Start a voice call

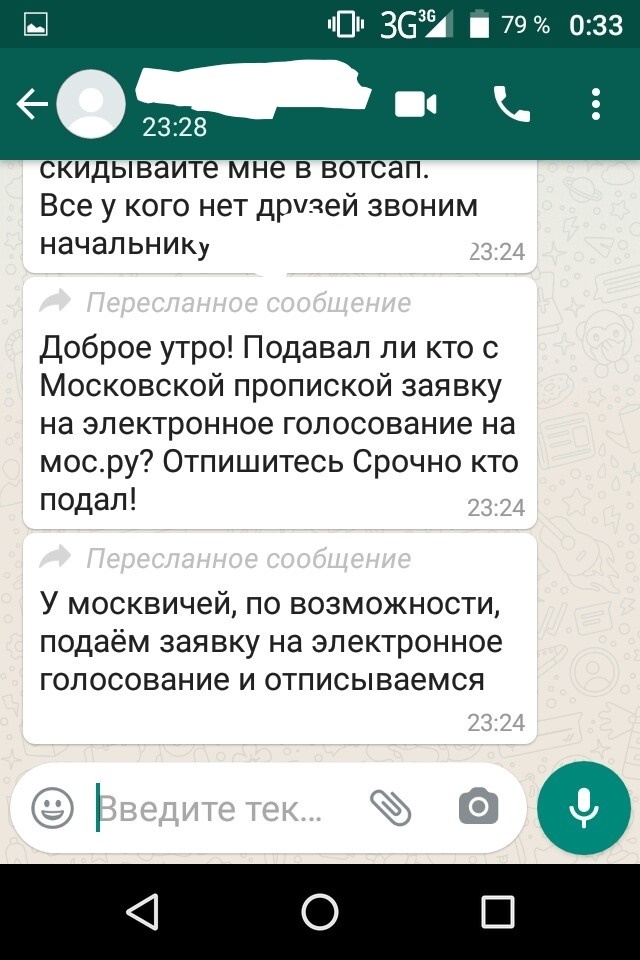pyautogui.click(x=511, y=104)
